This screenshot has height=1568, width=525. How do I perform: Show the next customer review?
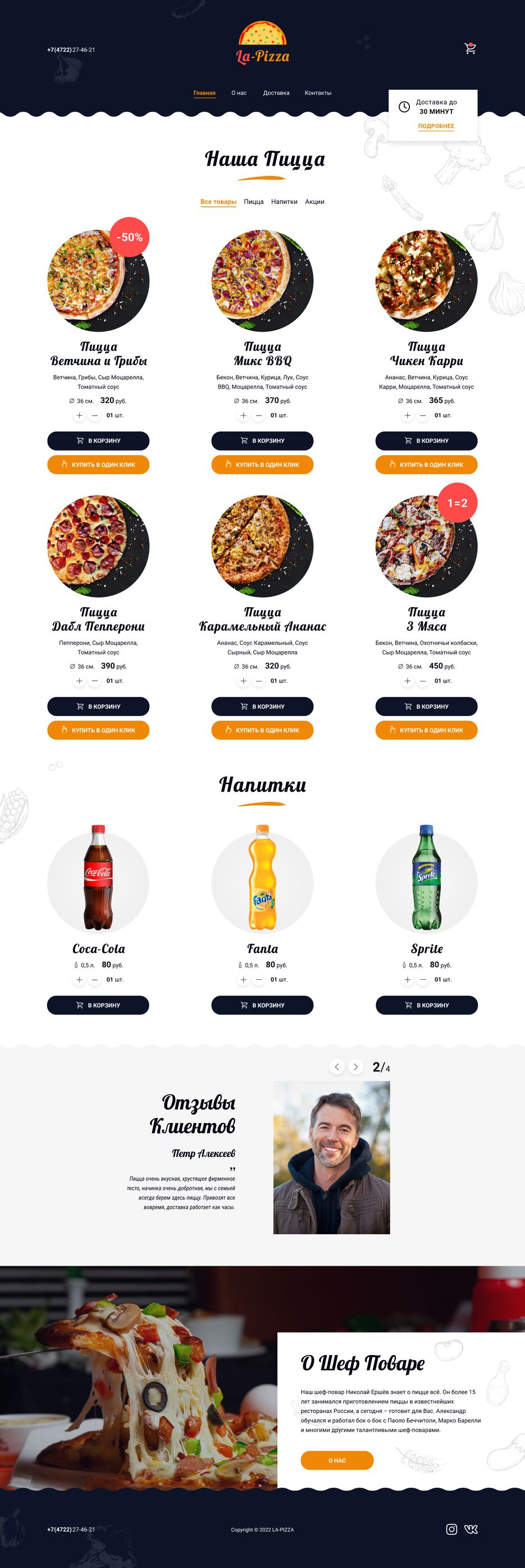356,1067
